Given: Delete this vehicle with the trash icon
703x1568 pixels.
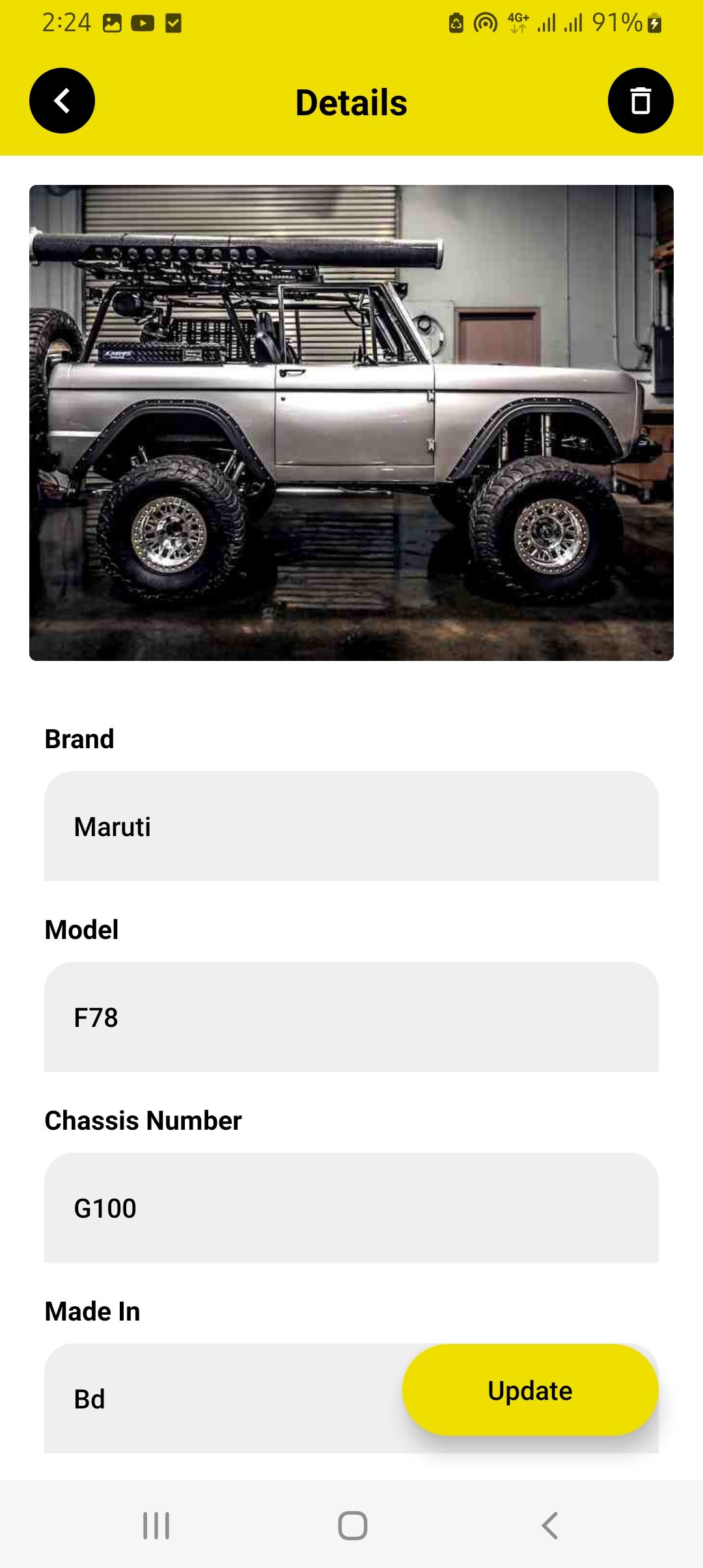Looking at the screenshot, I should 641,101.
